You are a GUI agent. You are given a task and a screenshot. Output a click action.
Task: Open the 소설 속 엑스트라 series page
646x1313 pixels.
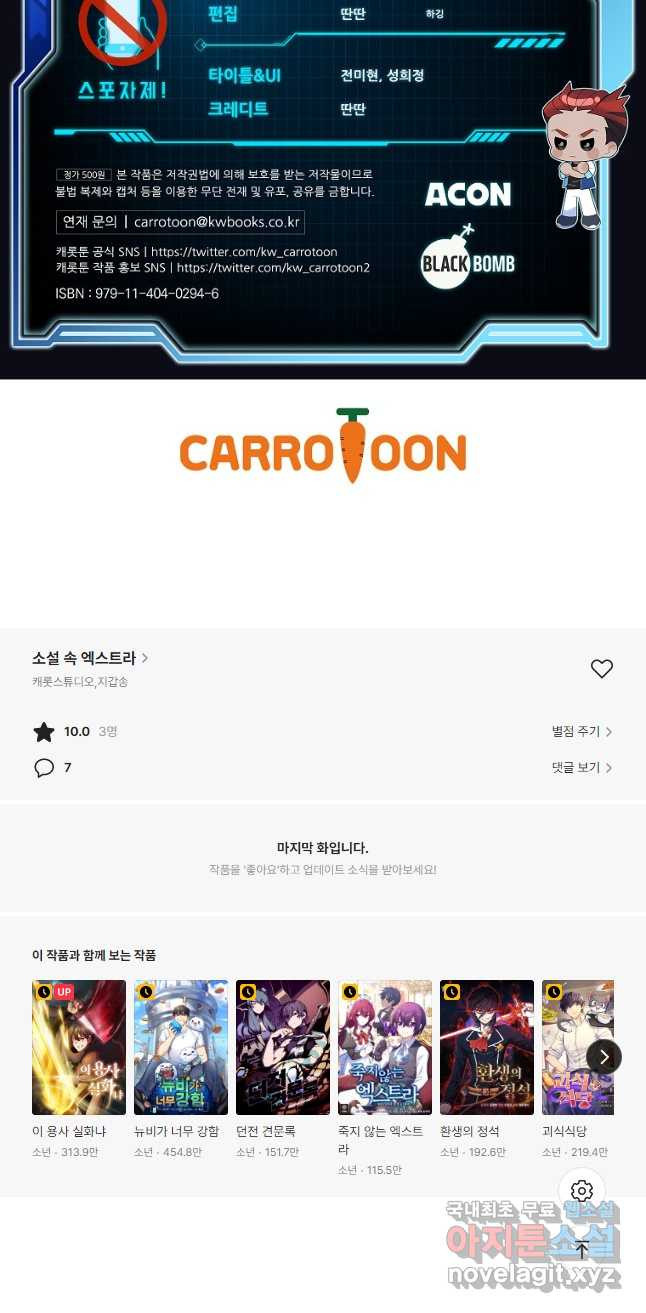pyautogui.click(x=90, y=658)
